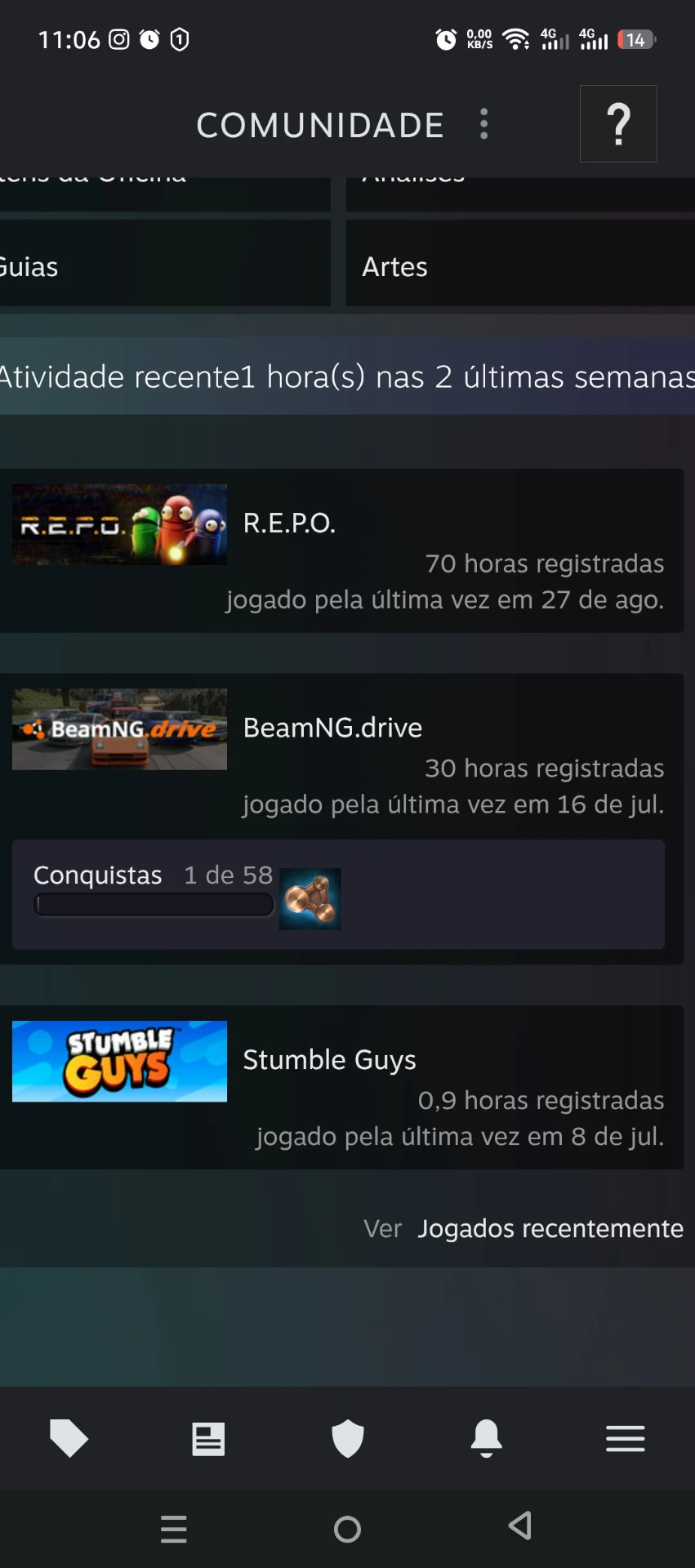The height and width of the screenshot is (1568, 695).
Task: Go back with the system back button
Action: [x=520, y=1526]
